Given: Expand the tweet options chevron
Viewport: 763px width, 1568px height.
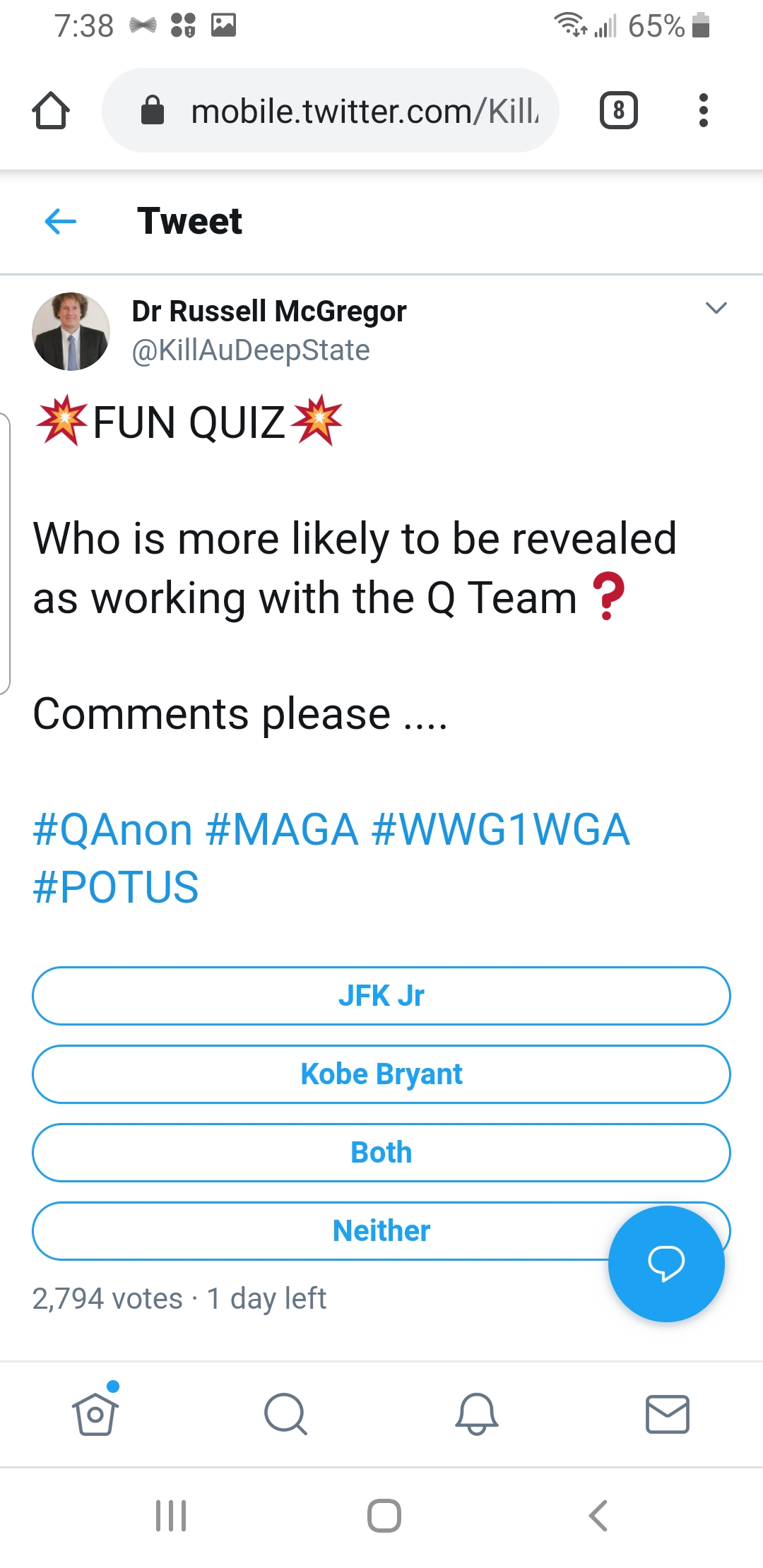Looking at the screenshot, I should click(x=716, y=308).
